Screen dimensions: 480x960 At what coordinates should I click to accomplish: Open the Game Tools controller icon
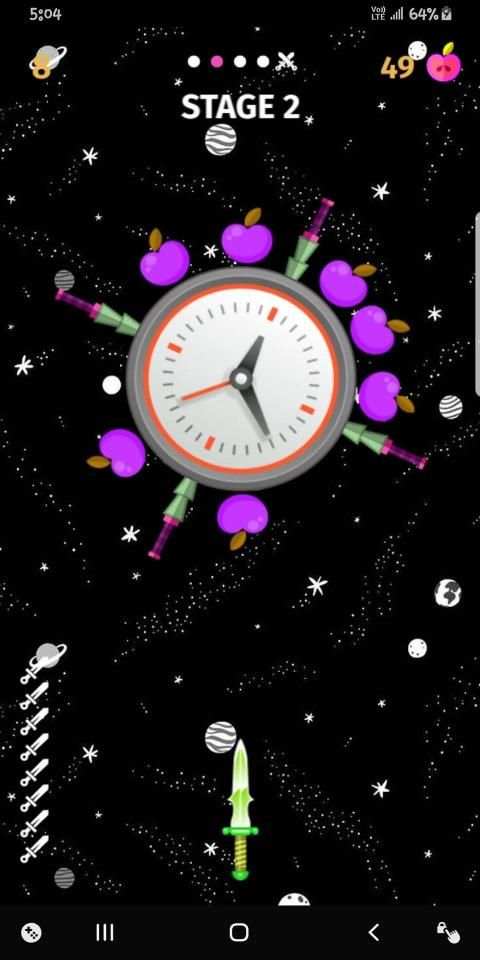pyautogui.click(x=31, y=933)
